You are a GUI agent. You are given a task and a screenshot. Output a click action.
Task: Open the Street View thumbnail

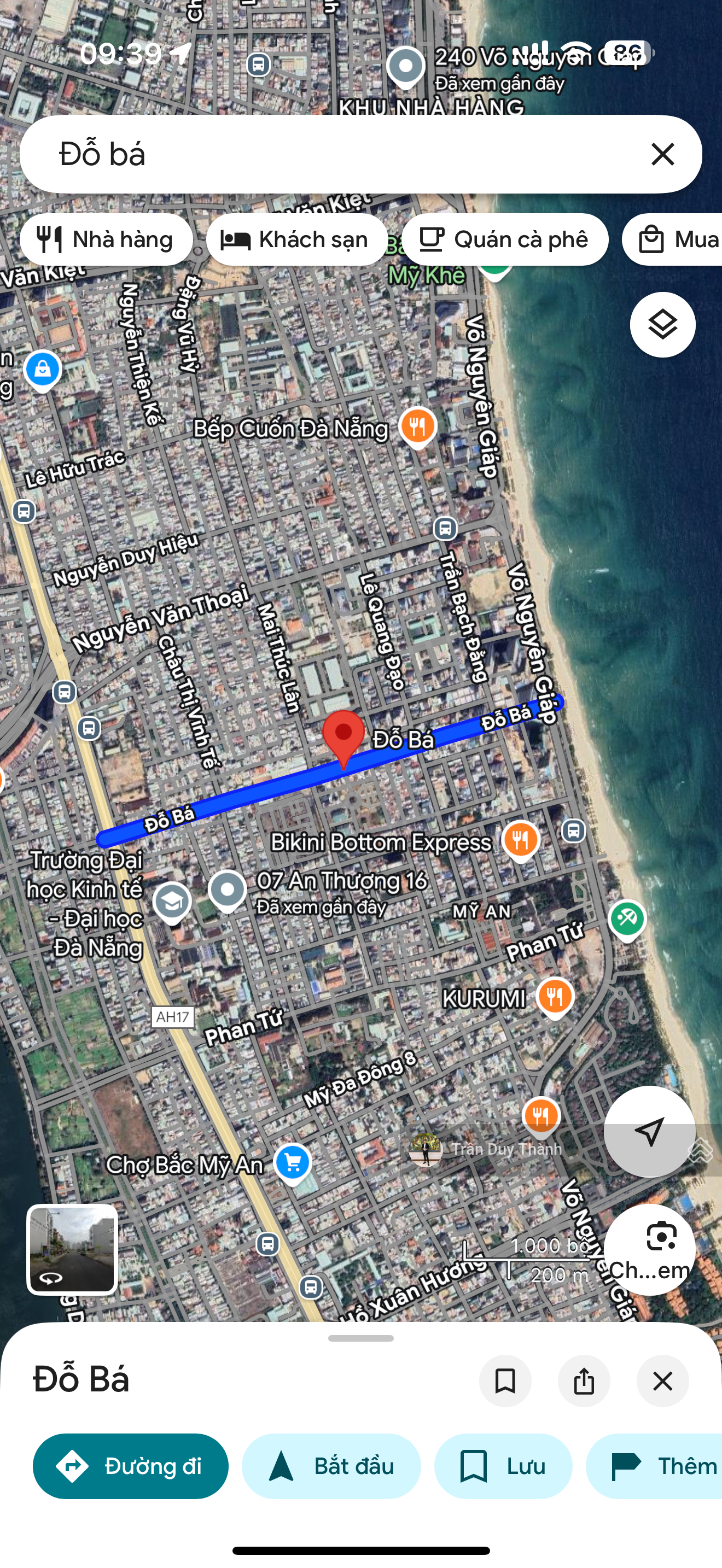coord(72,1249)
